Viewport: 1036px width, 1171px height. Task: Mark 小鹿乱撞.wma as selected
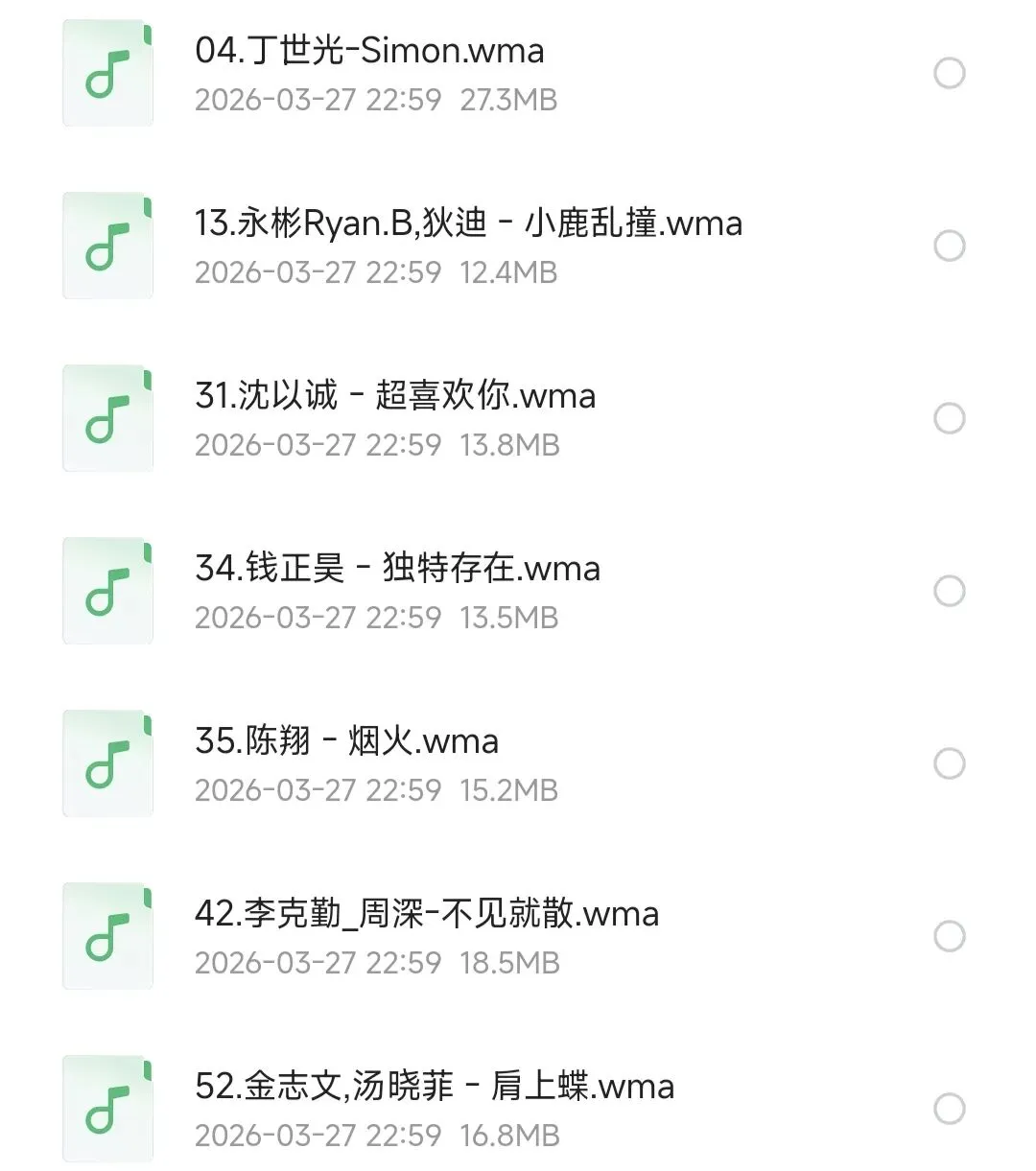pyautogui.click(x=949, y=246)
